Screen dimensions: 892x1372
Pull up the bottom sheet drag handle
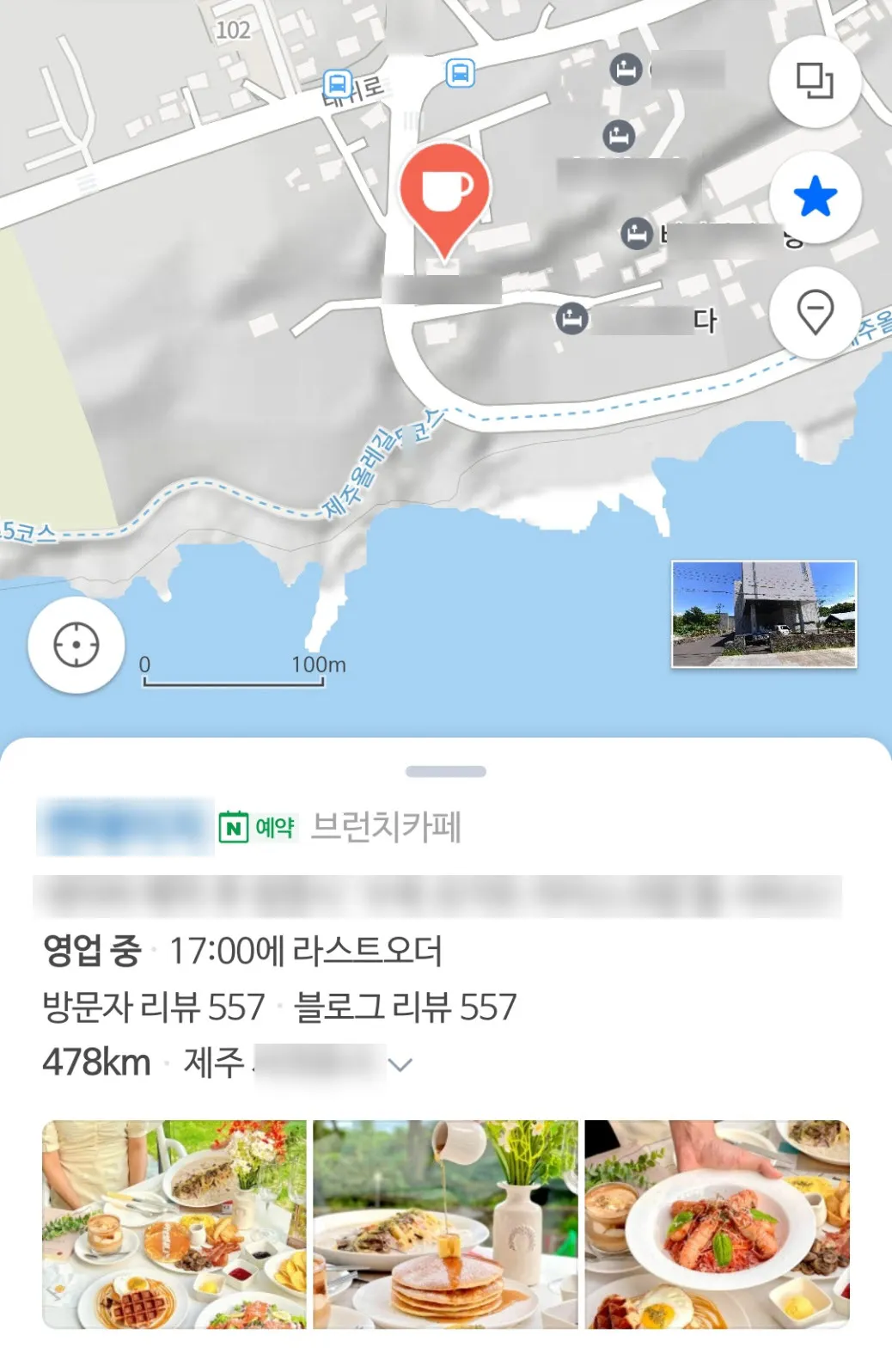(x=446, y=771)
